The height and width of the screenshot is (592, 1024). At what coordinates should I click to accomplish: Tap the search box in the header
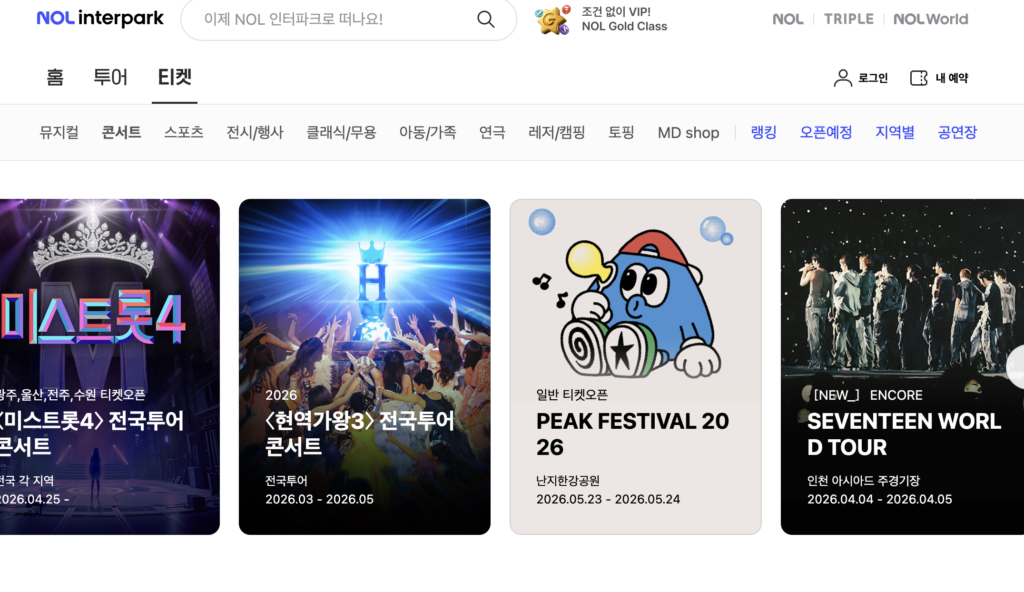[x=330, y=19]
